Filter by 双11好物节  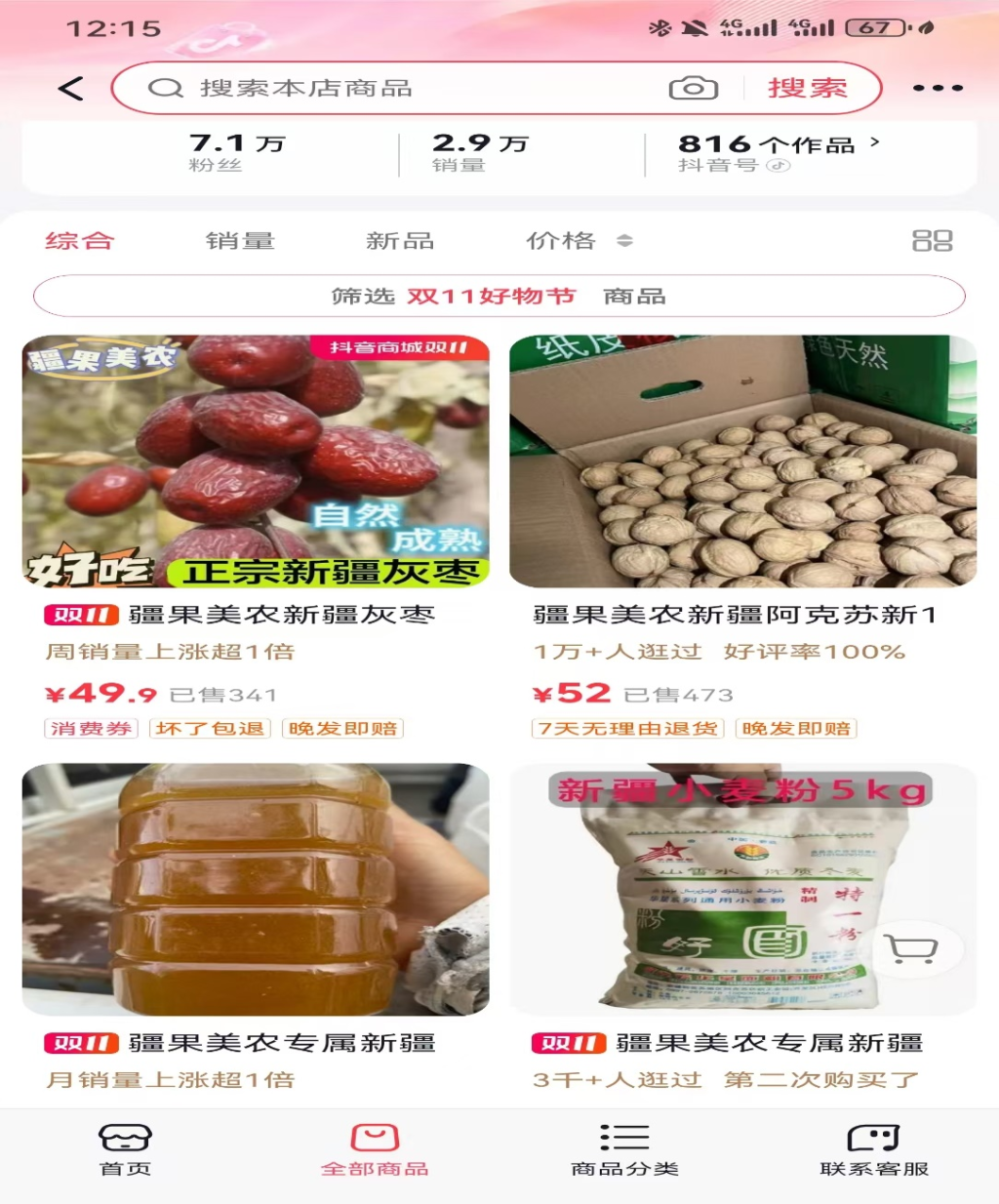click(x=491, y=297)
